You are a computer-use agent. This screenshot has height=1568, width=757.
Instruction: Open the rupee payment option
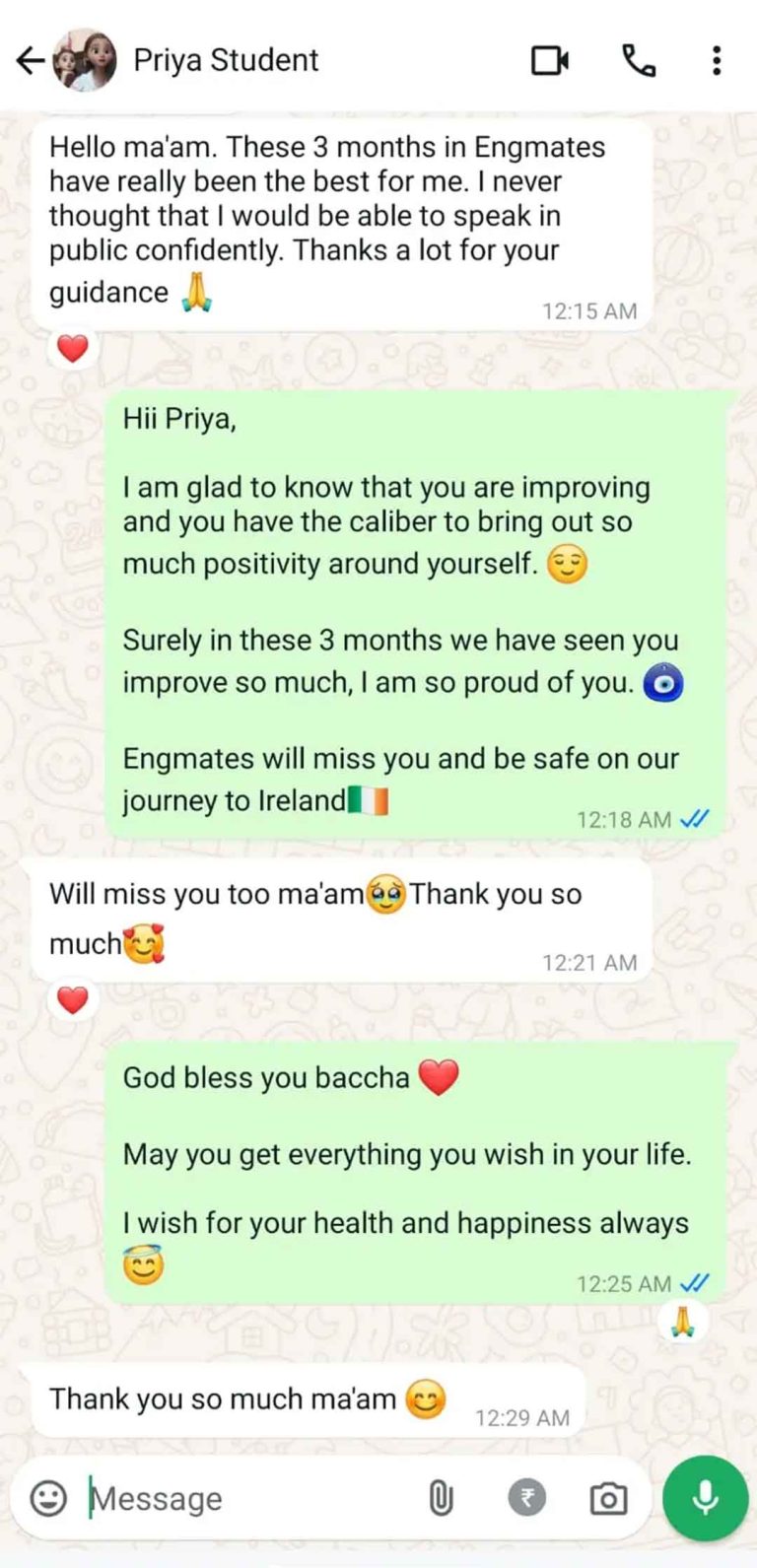(x=526, y=1499)
